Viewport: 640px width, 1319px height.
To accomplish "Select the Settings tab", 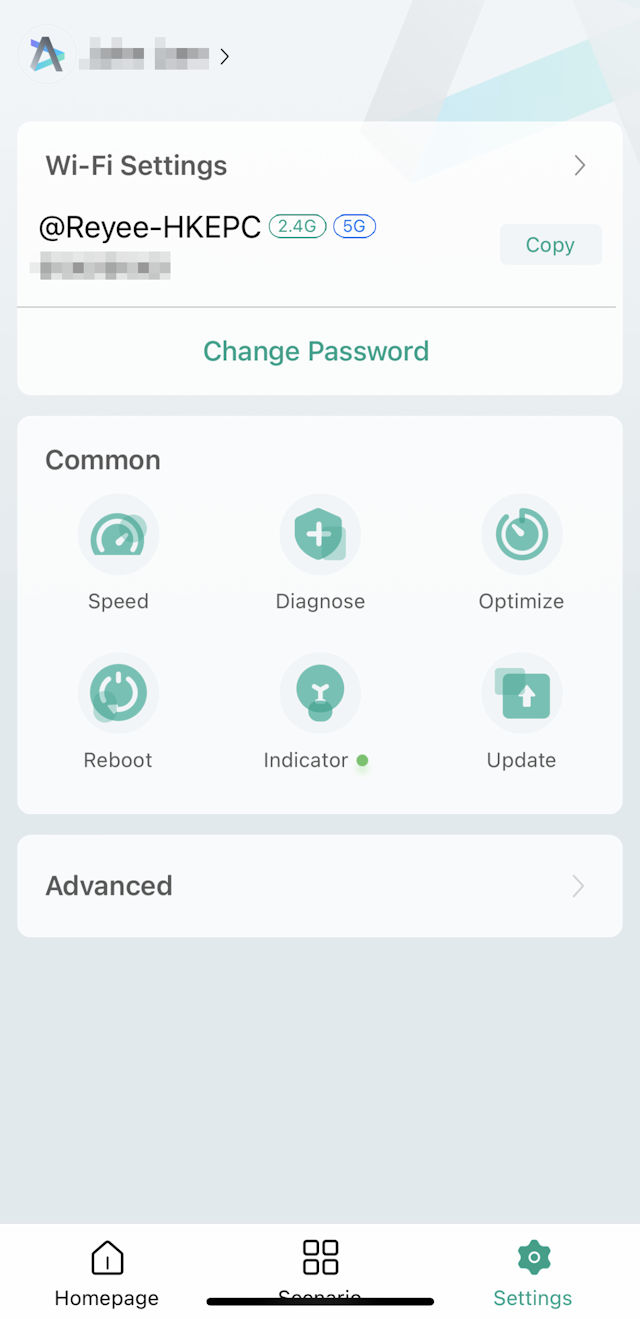I will coord(533,1272).
